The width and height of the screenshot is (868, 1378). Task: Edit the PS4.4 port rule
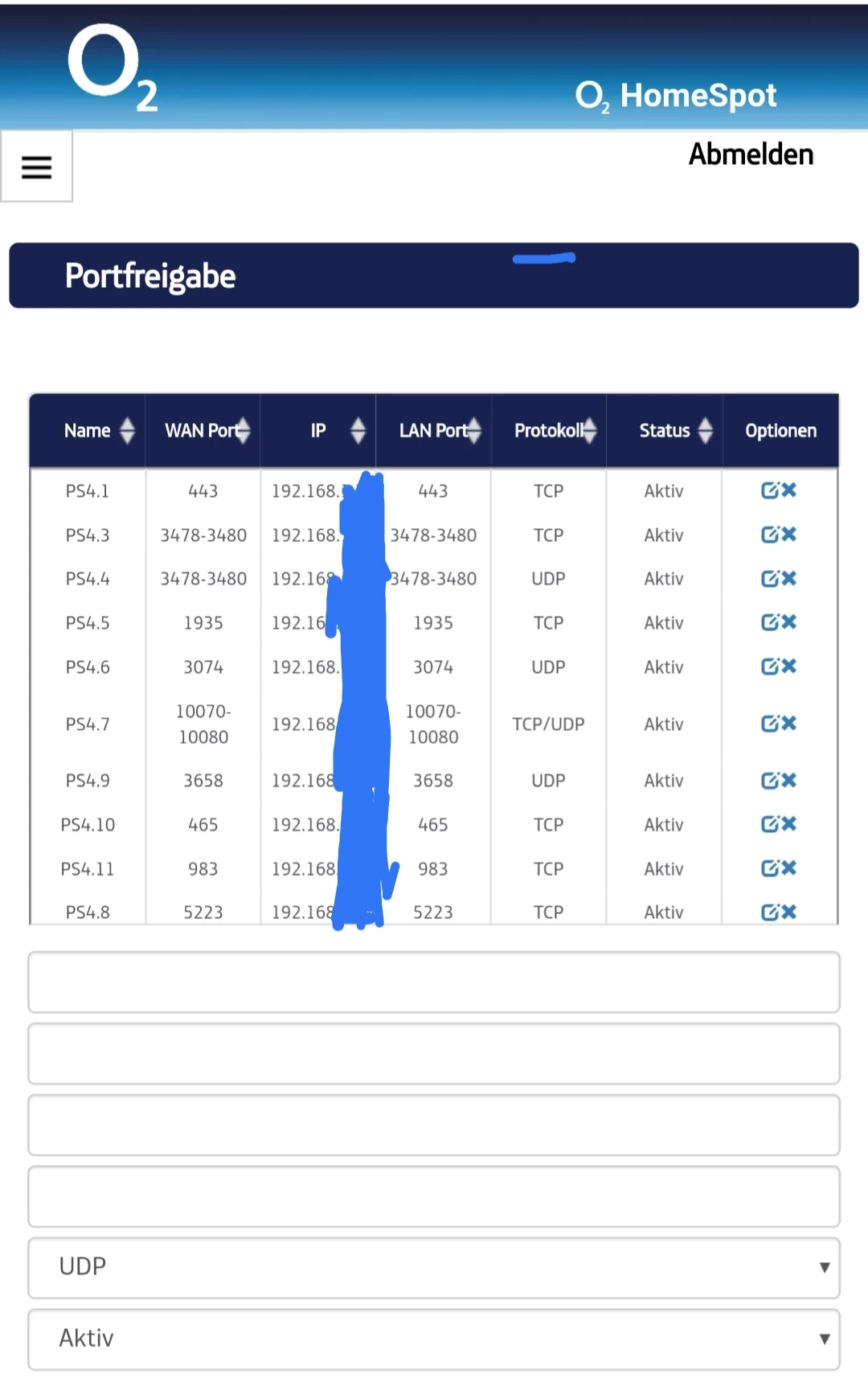[770, 579]
